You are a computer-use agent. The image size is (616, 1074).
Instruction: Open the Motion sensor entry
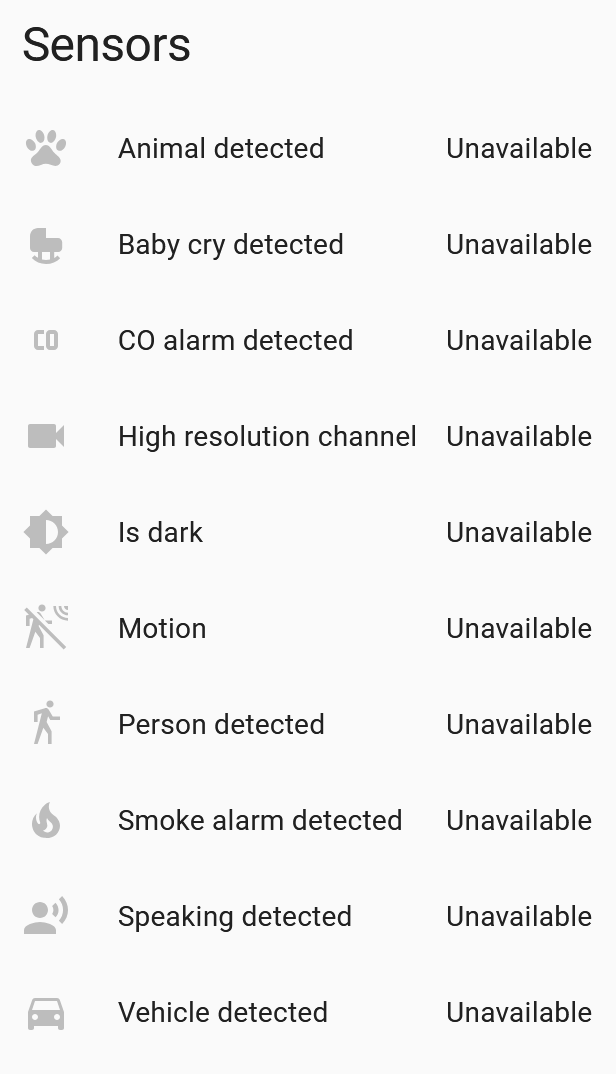(162, 629)
